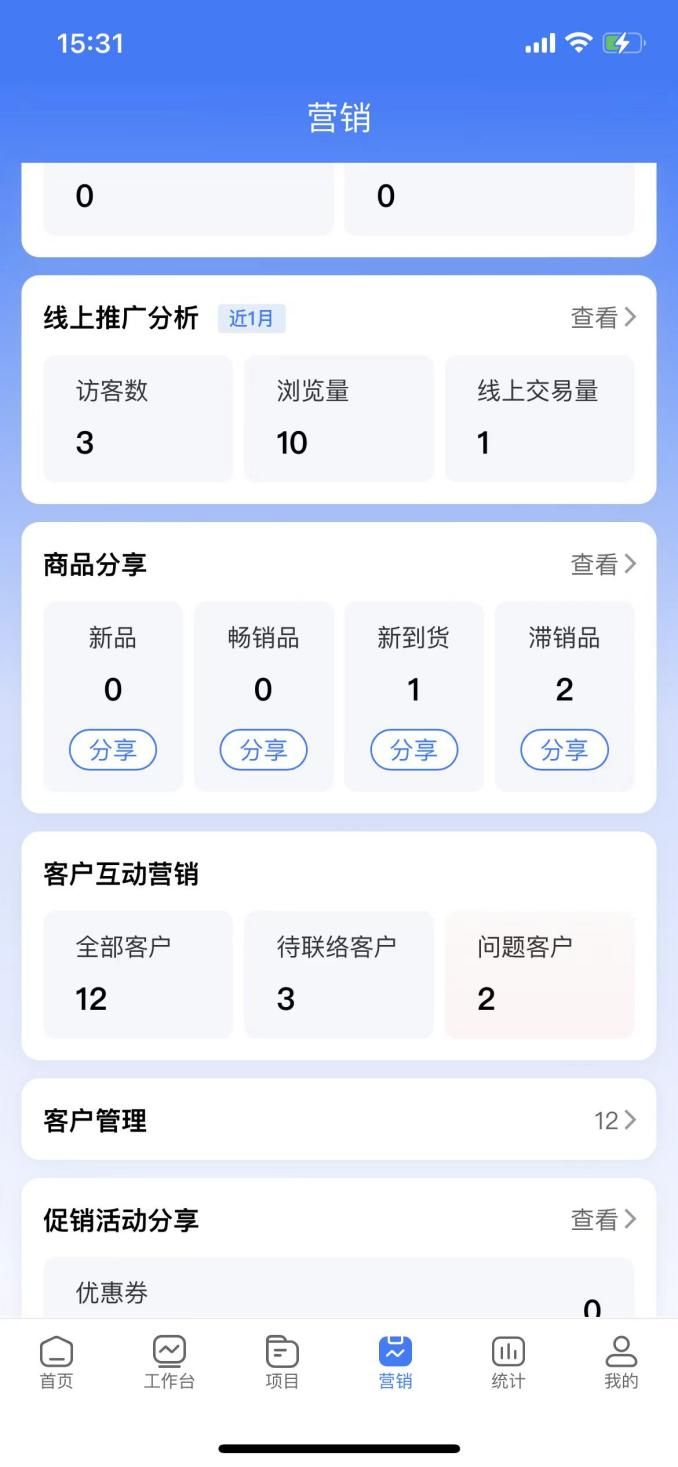The image size is (678, 1467).
Task: Open the 客户管理 row
Action: coord(339,1120)
